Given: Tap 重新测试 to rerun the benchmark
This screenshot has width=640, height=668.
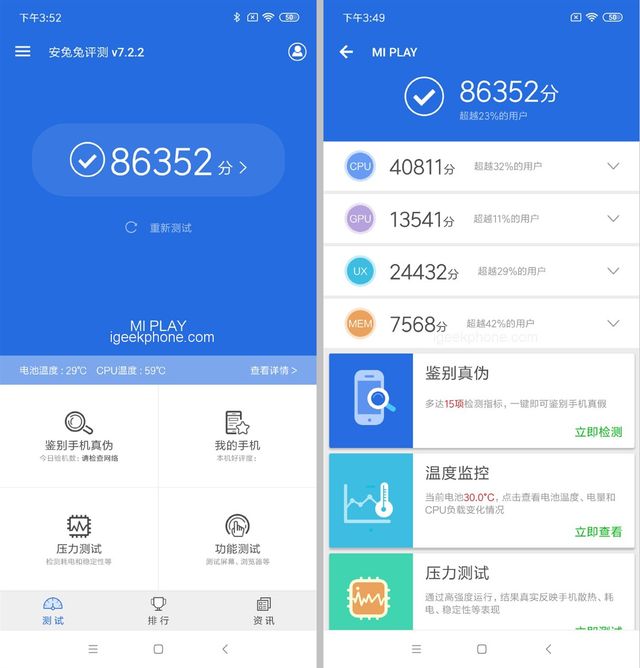Looking at the screenshot, I should click(x=158, y=228).
